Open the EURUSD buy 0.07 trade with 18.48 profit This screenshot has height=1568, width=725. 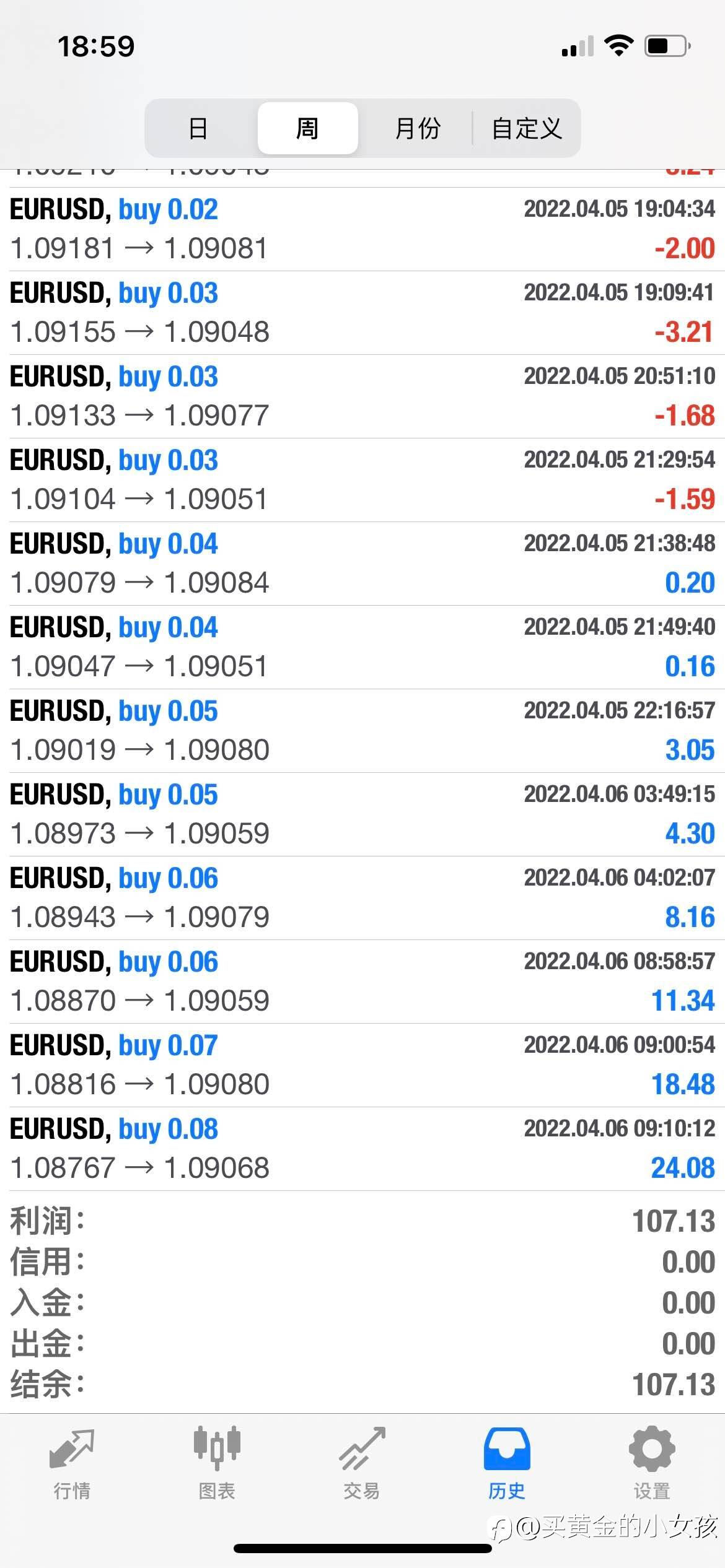point(362,1065)
